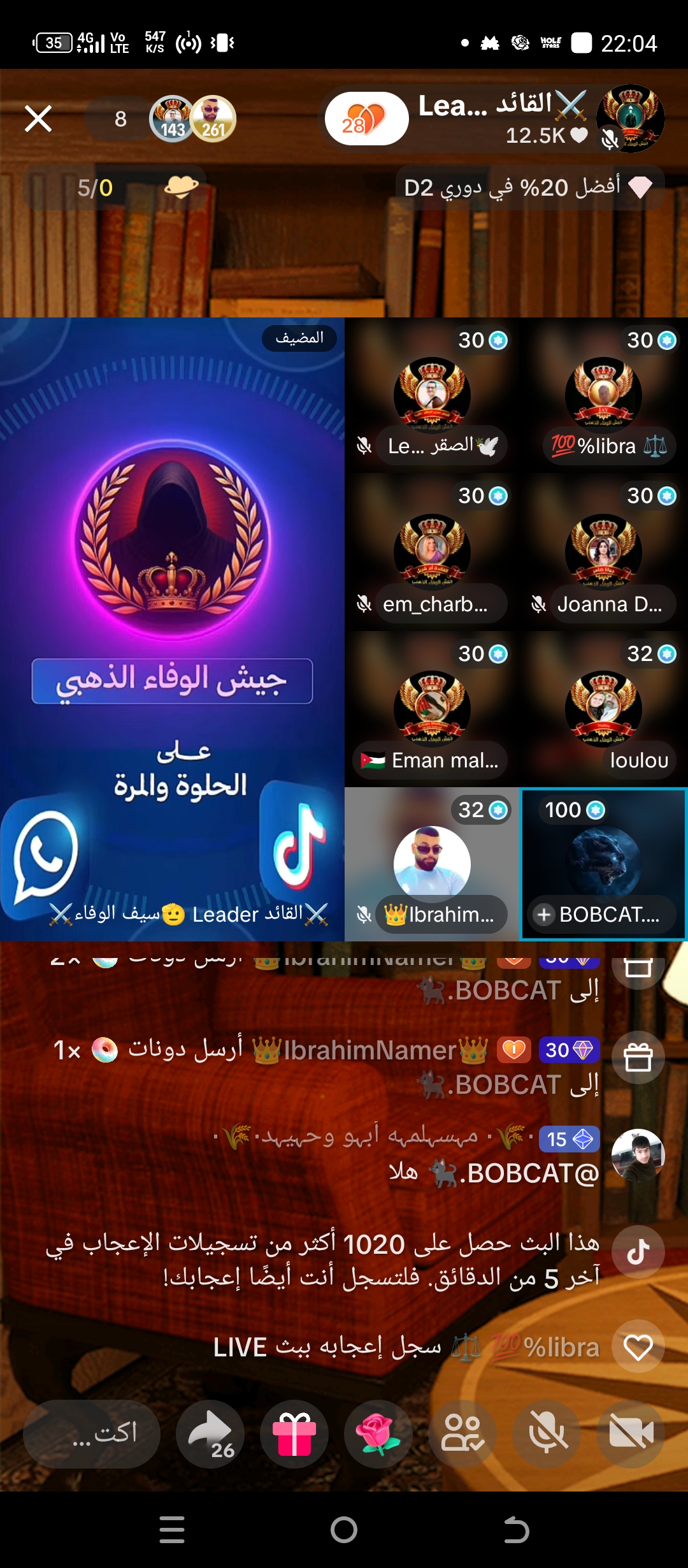Screen dimensions: 688x1568
Task: Follow the host with heart button
Action: point(366,119)
